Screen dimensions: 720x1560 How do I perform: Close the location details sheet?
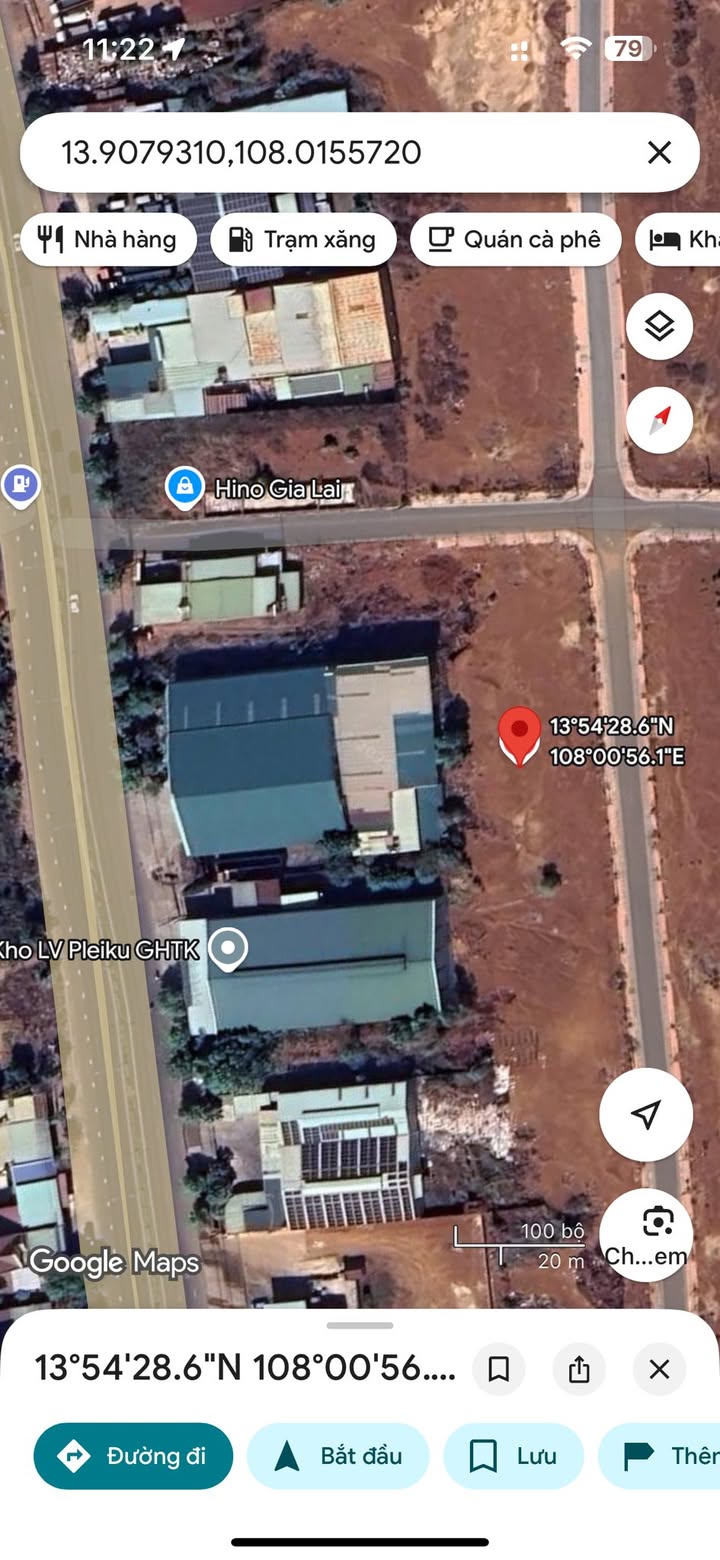click(x=659, y=1369)
